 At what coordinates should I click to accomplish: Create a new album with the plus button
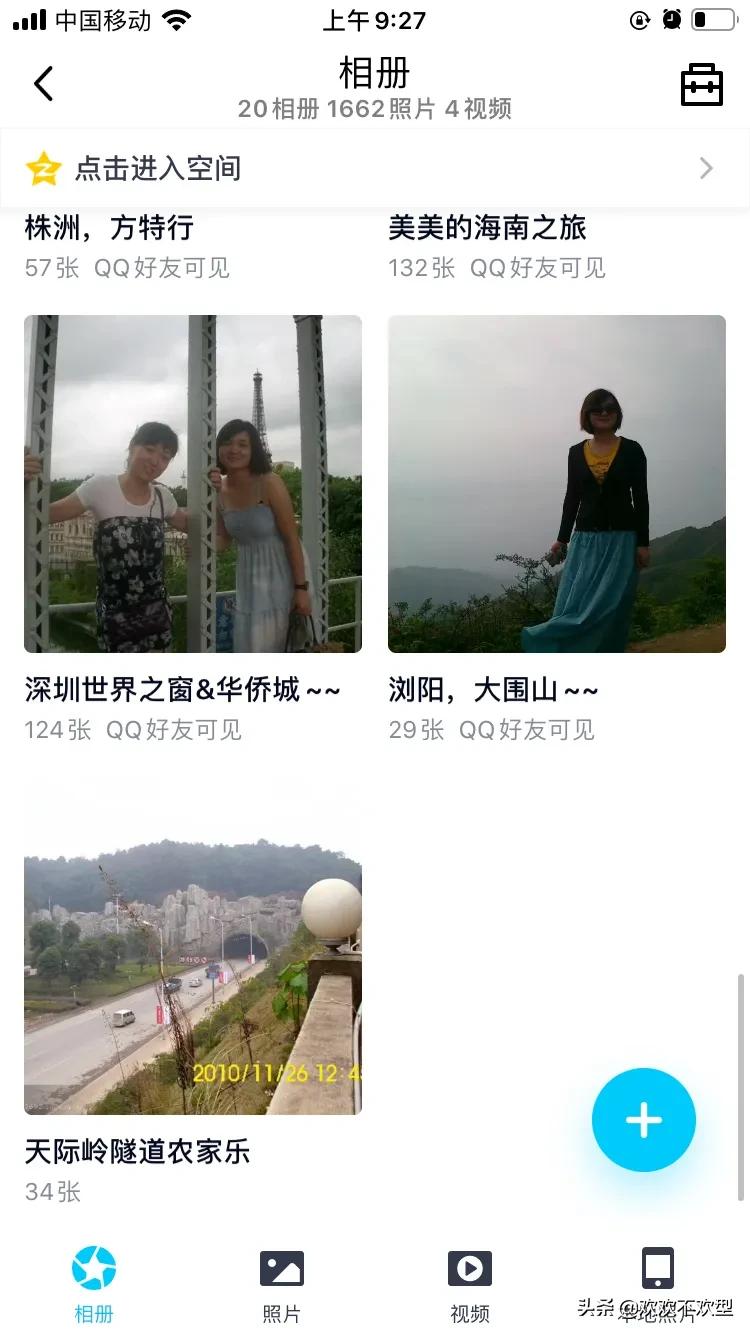pyautogui.click(x=643, y=1120)
